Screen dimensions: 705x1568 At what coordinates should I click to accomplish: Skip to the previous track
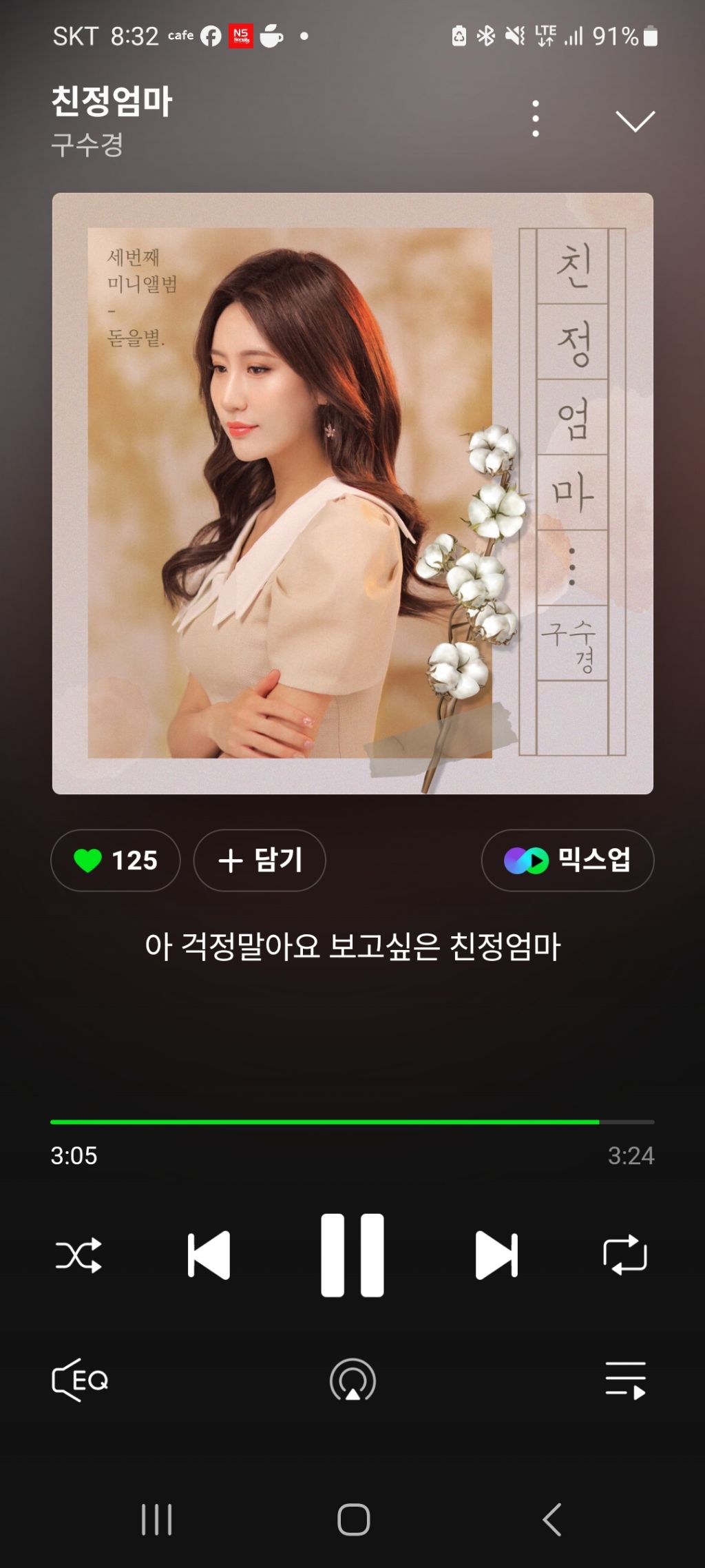tap(209, 1255)
